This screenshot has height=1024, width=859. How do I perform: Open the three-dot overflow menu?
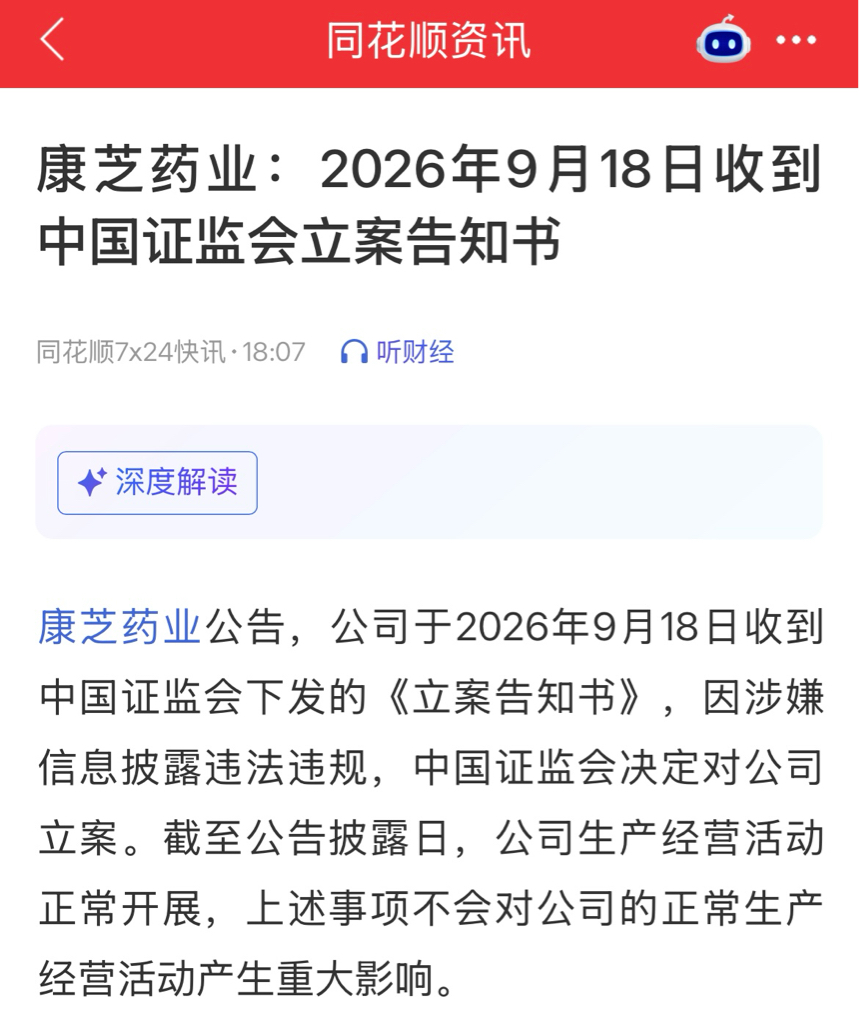[x=796, y=40]
